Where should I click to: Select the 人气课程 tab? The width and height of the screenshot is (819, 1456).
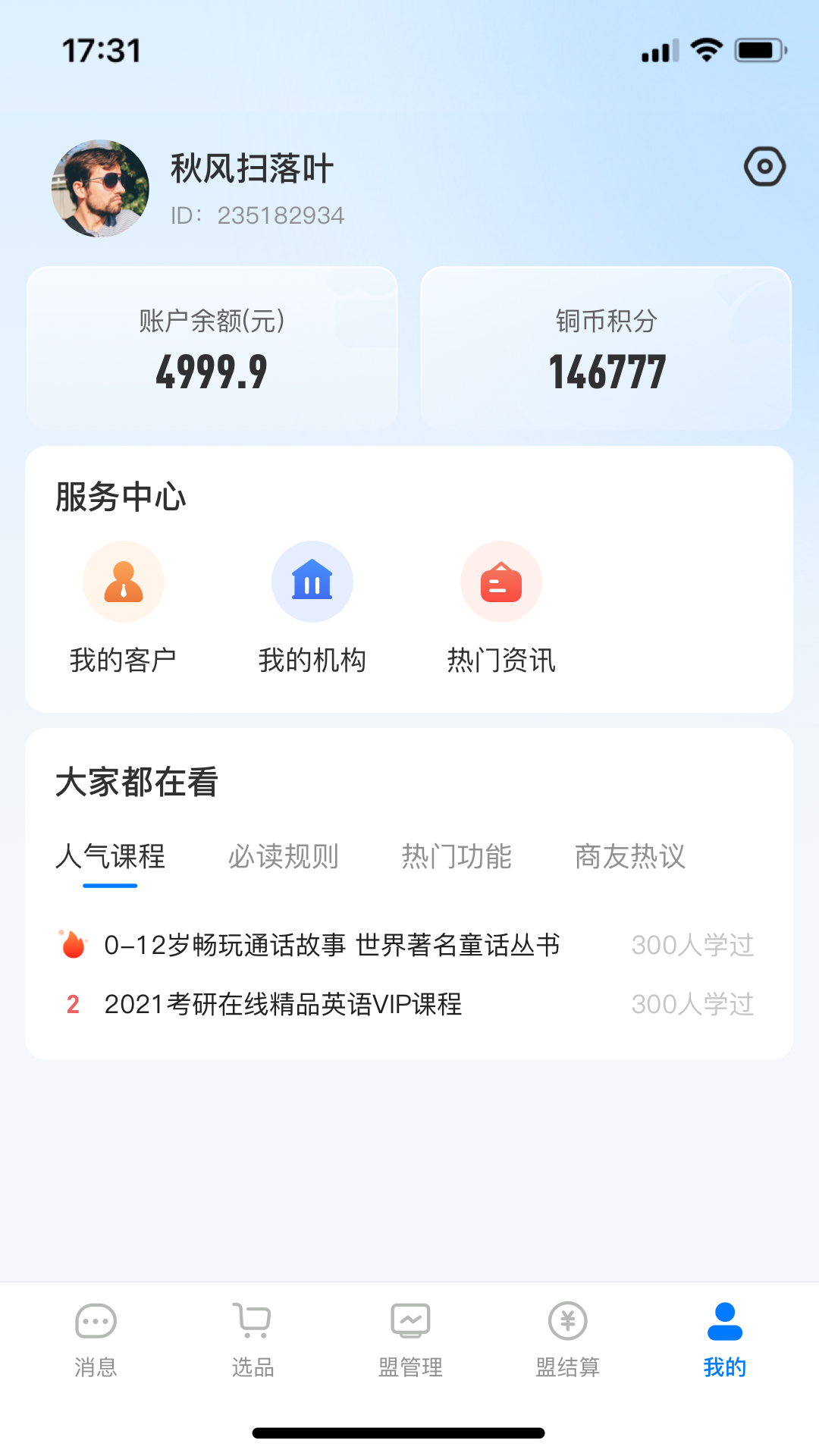(111, 858)
